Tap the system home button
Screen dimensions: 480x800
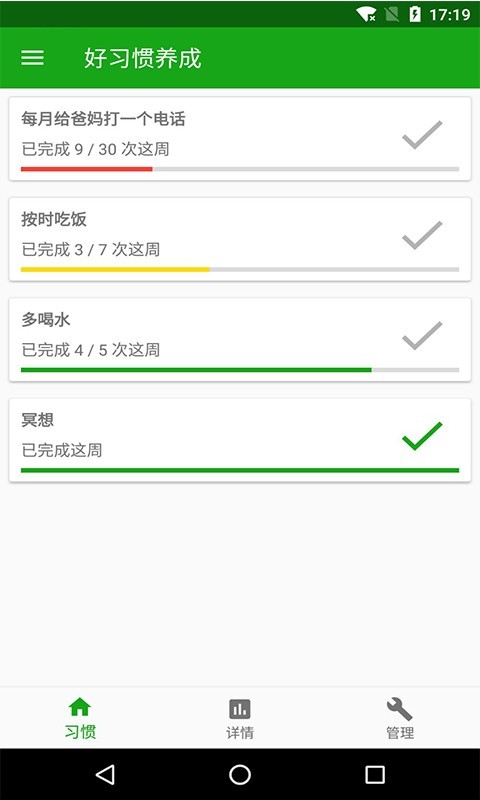point(240,774)
